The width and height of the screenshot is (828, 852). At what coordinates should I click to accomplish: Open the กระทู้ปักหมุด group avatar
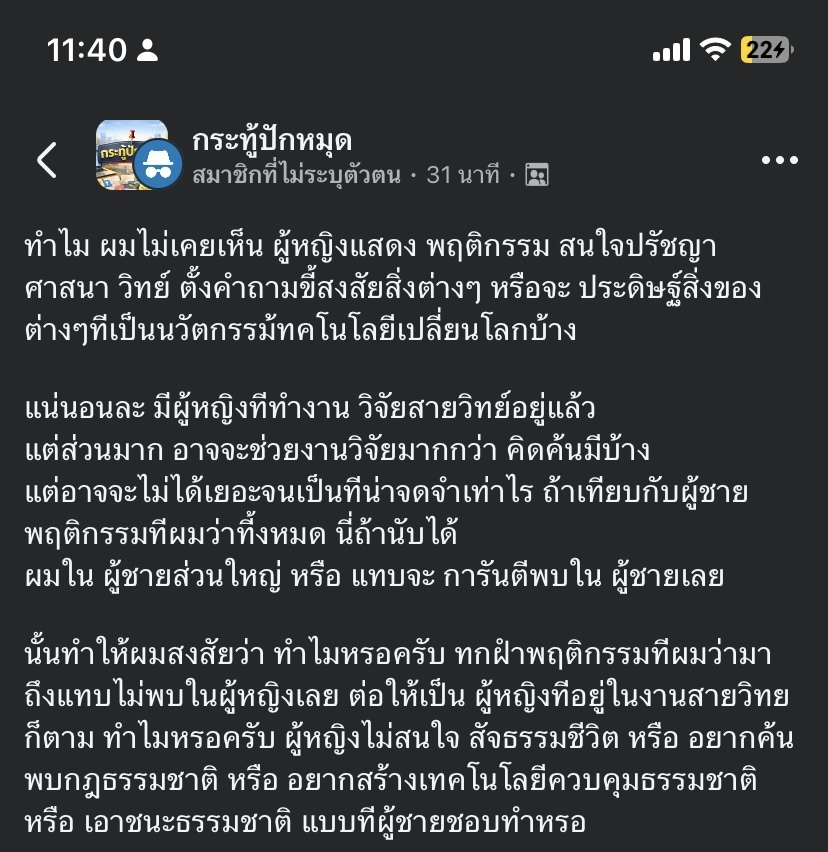[x=132, y=155]
